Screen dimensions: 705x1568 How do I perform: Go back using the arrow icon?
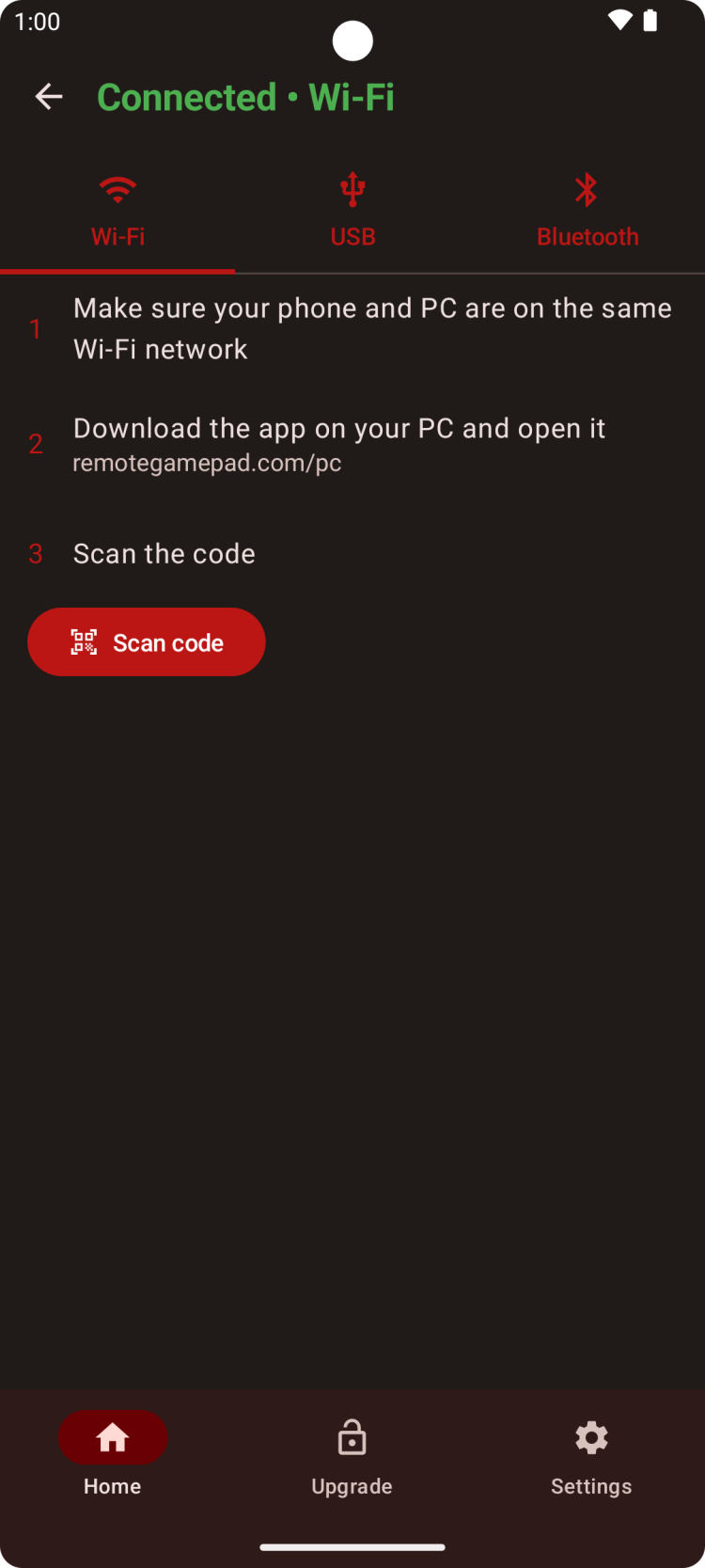tap(49, 97)
